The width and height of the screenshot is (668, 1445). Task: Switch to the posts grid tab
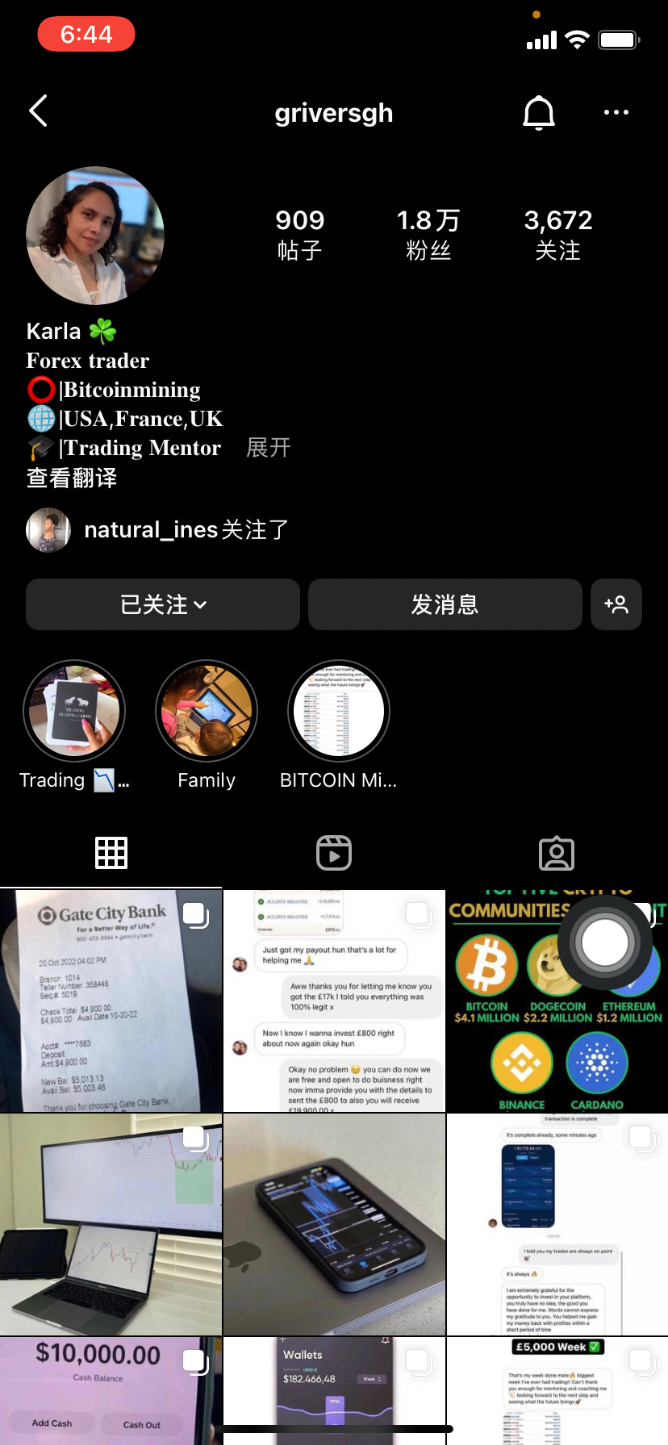(111, 853)
